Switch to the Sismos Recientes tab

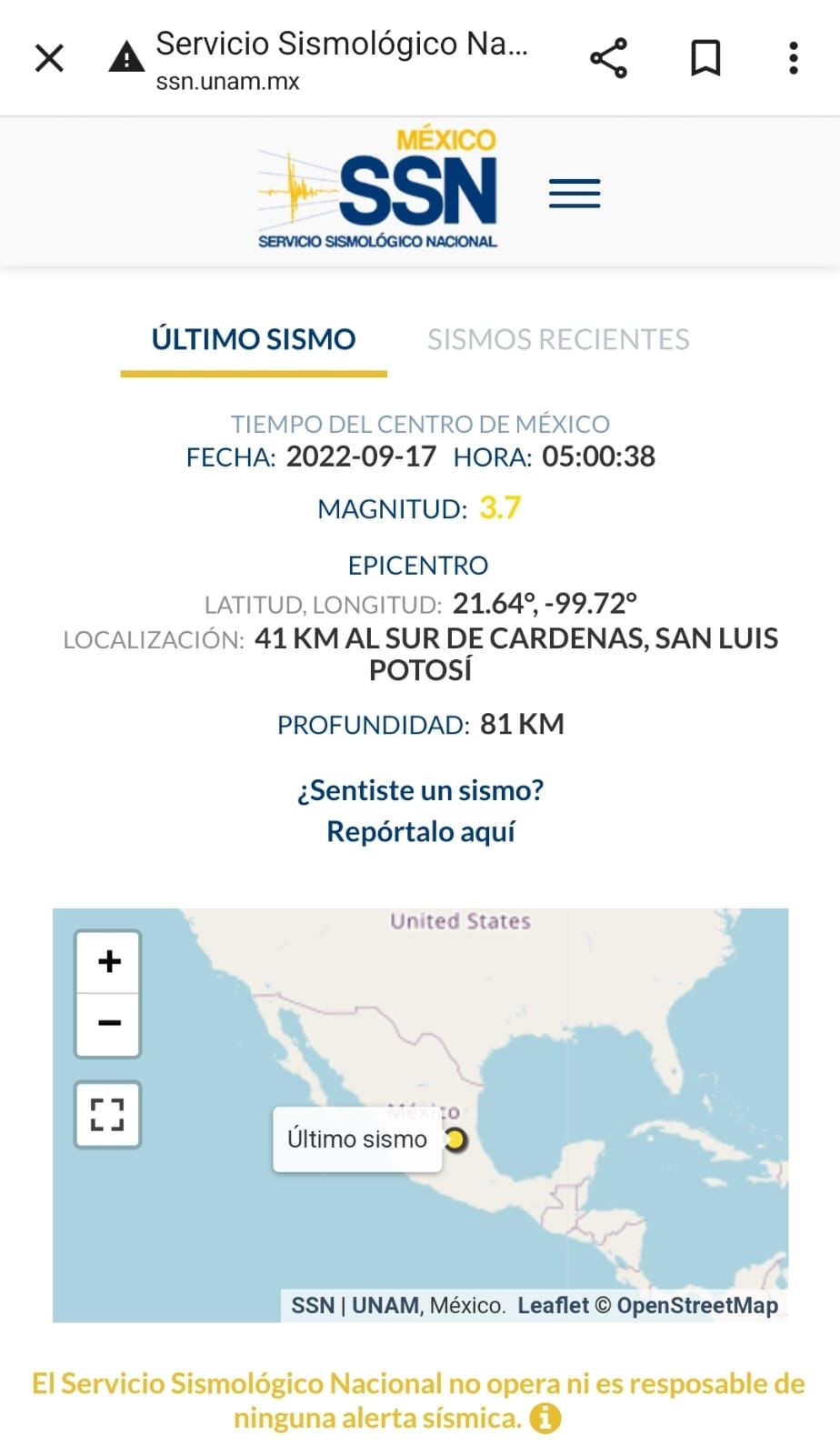[558, 339]
